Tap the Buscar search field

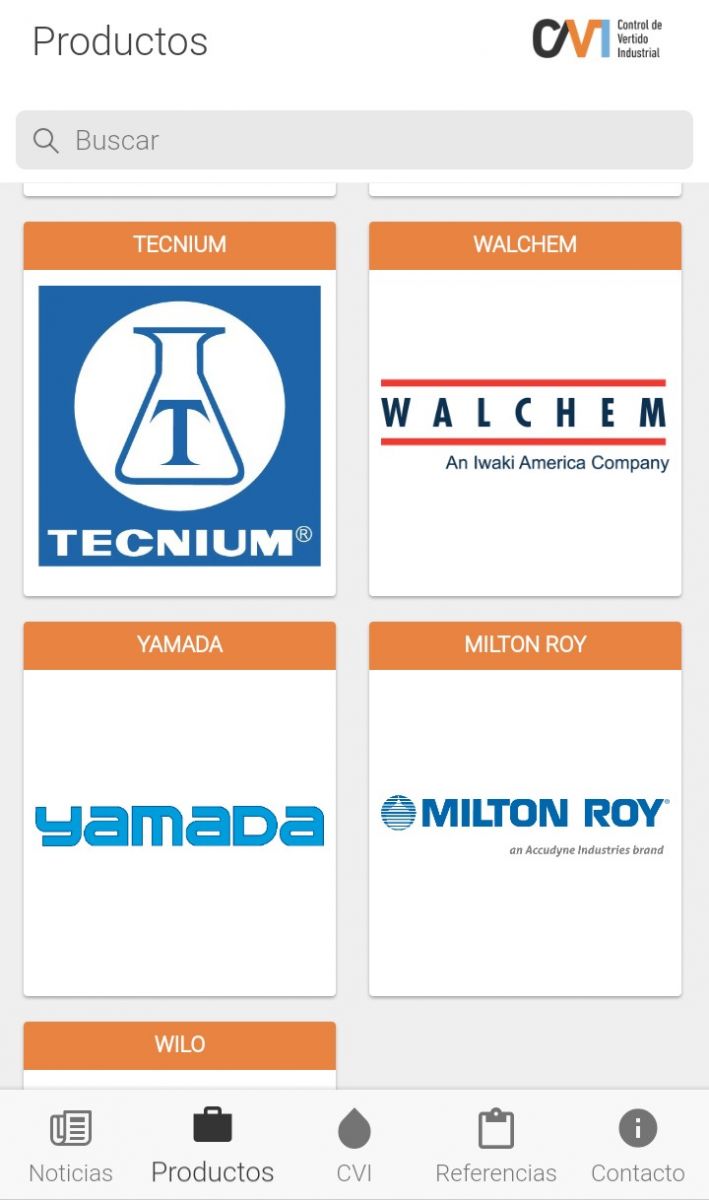[x=354, y=140]
